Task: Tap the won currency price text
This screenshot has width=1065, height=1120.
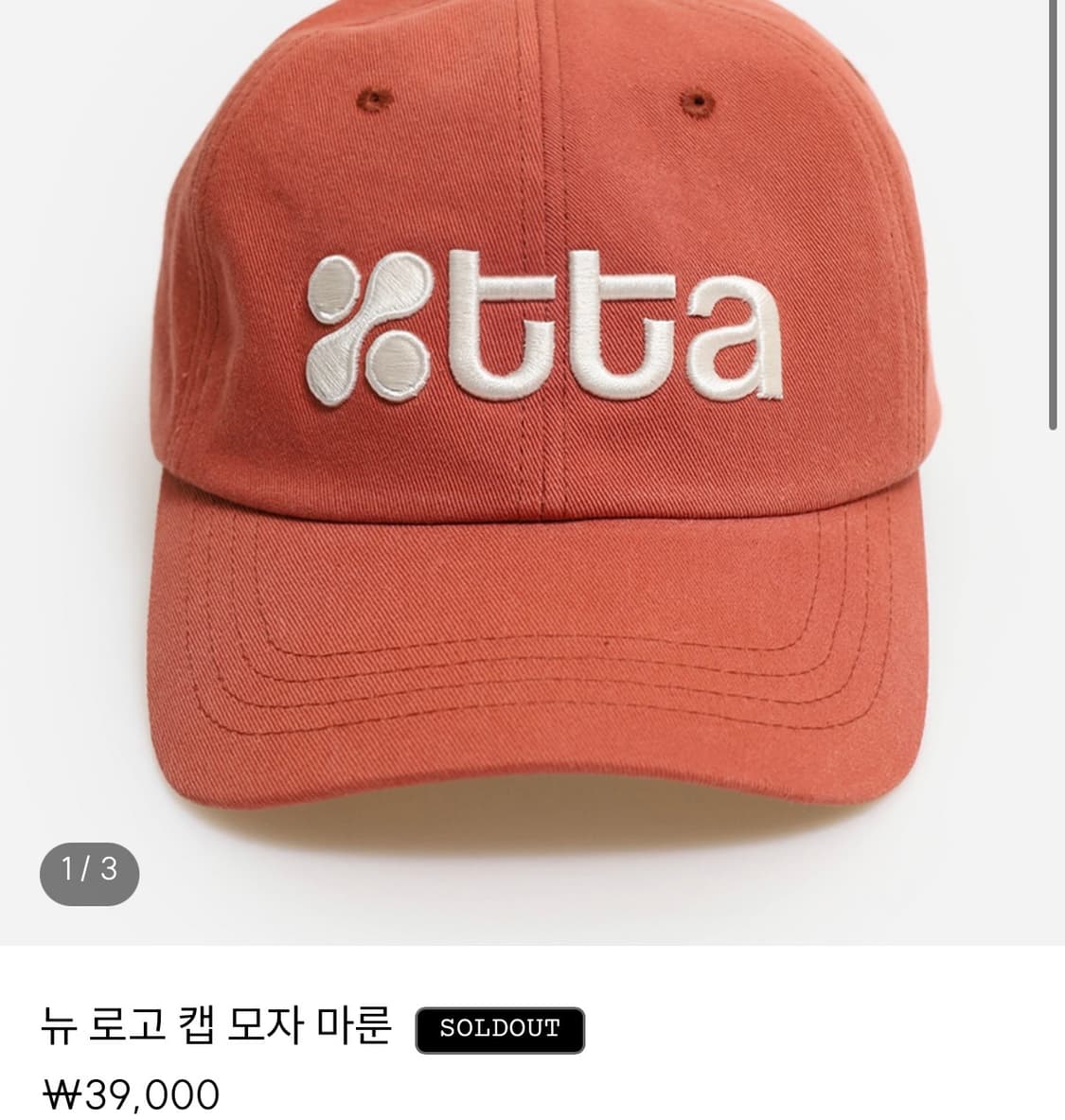Action: [x=133, y=1095]
